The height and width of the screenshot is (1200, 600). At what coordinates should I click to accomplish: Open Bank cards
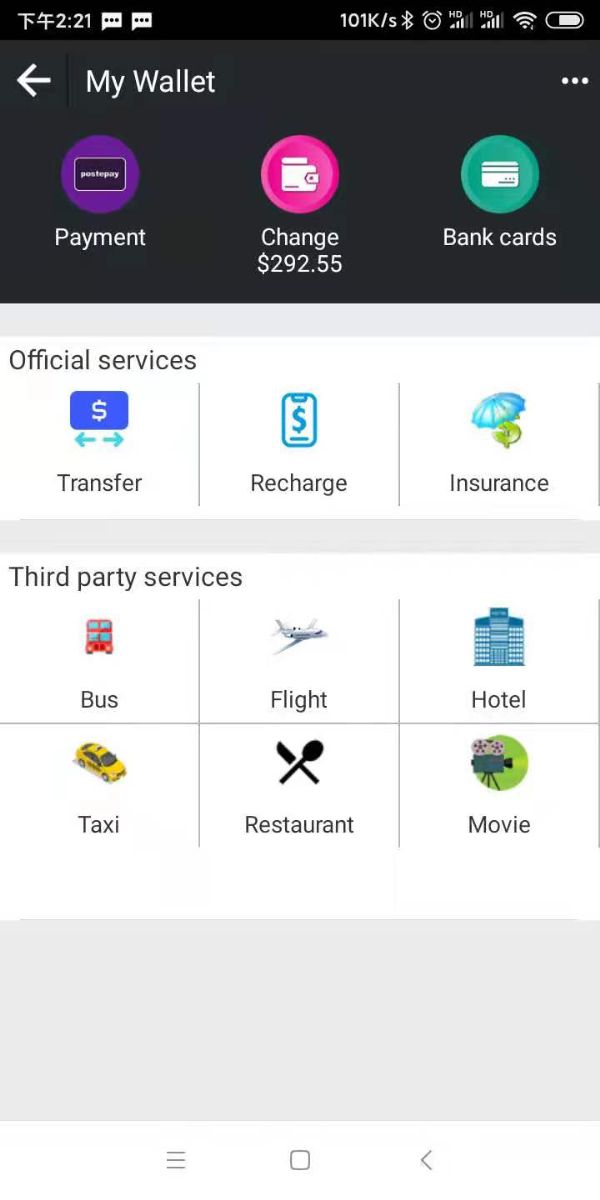[x=499, y=194]
